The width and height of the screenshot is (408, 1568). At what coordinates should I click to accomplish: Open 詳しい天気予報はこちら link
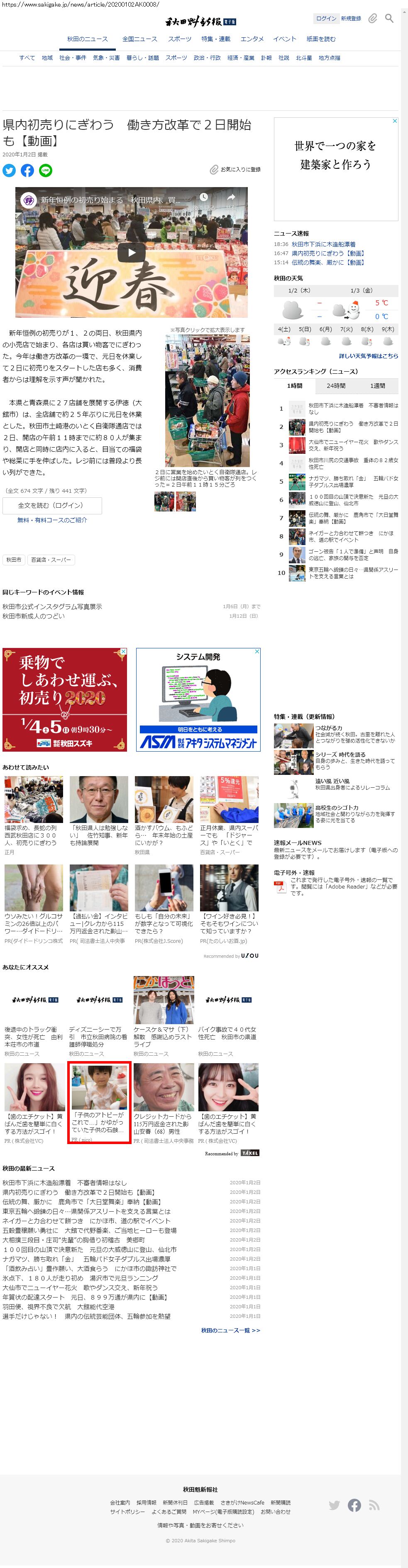pyautogui.click(x=368, y=356)
